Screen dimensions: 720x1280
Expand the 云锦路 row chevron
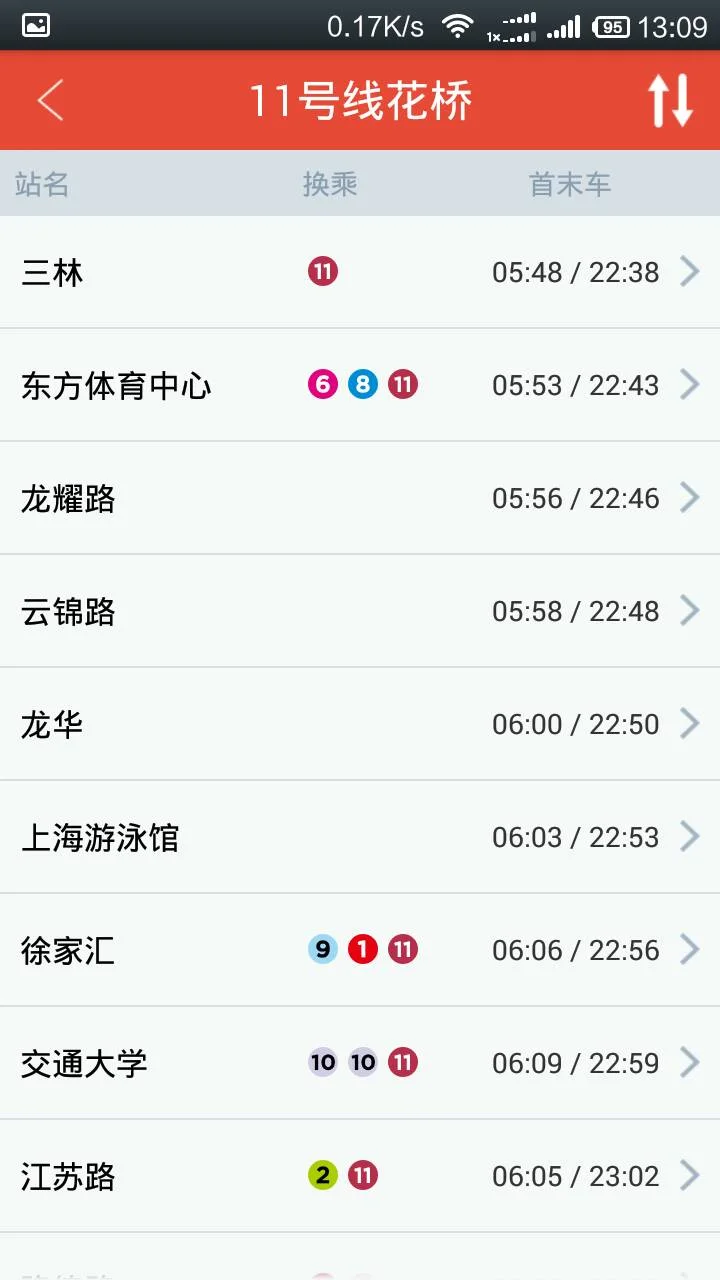pyautogui.click(x=691, y=610)
